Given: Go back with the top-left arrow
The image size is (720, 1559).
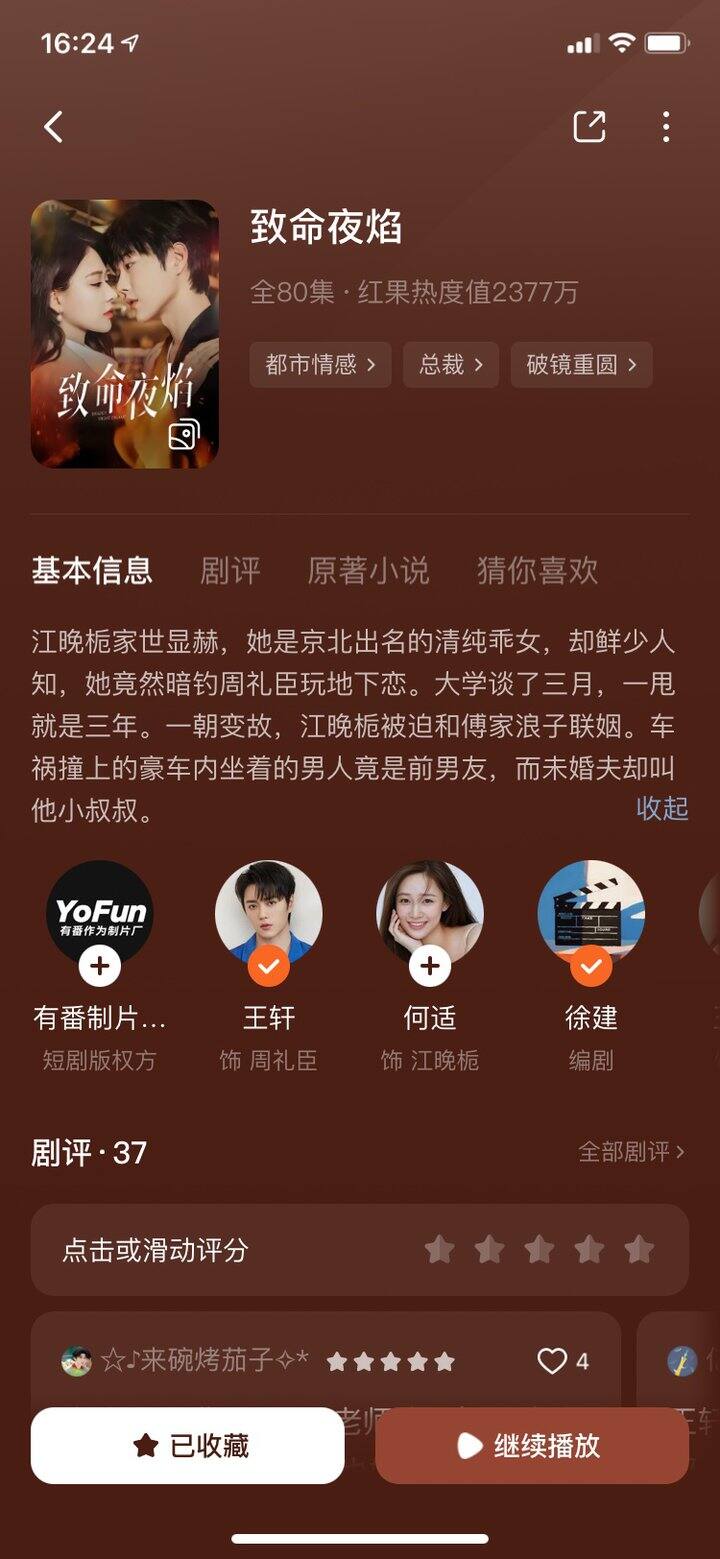Looking at the screenshot, I should point(54,127).
